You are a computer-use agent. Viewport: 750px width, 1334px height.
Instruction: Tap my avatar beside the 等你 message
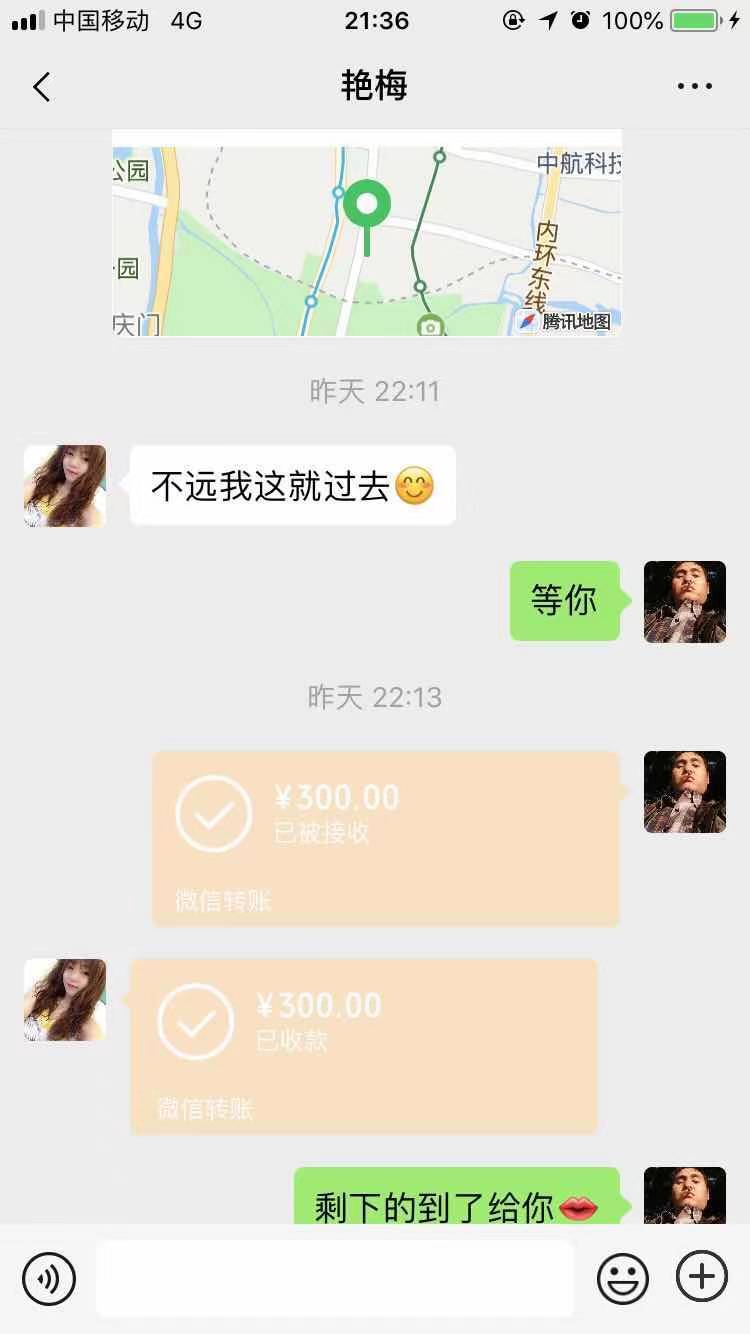tap(685, 601)
